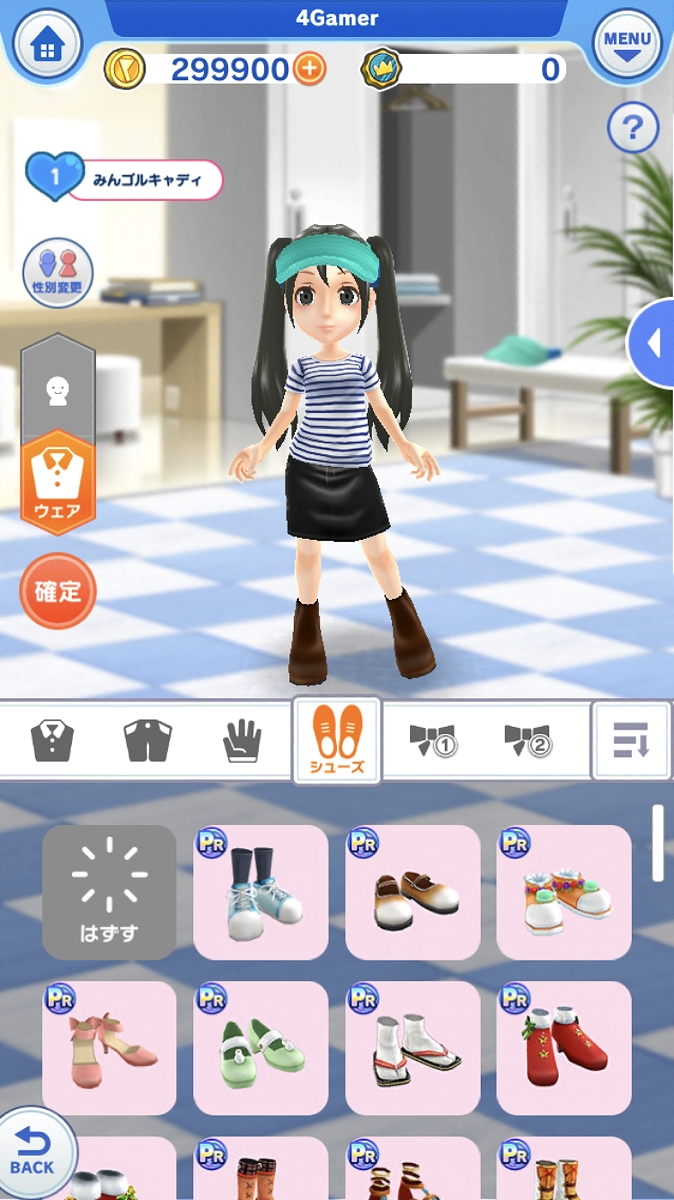Switch to the face customization tab
674x1200 pixels.
pos(57,391)
